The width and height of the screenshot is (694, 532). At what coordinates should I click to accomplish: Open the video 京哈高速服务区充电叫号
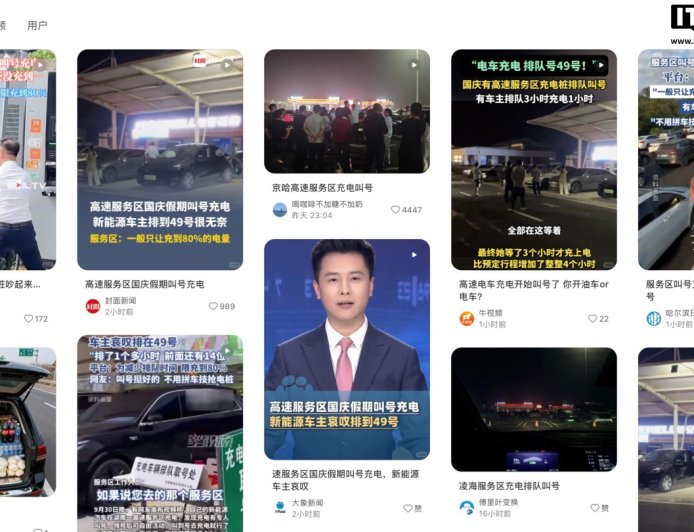pos(347,111)
